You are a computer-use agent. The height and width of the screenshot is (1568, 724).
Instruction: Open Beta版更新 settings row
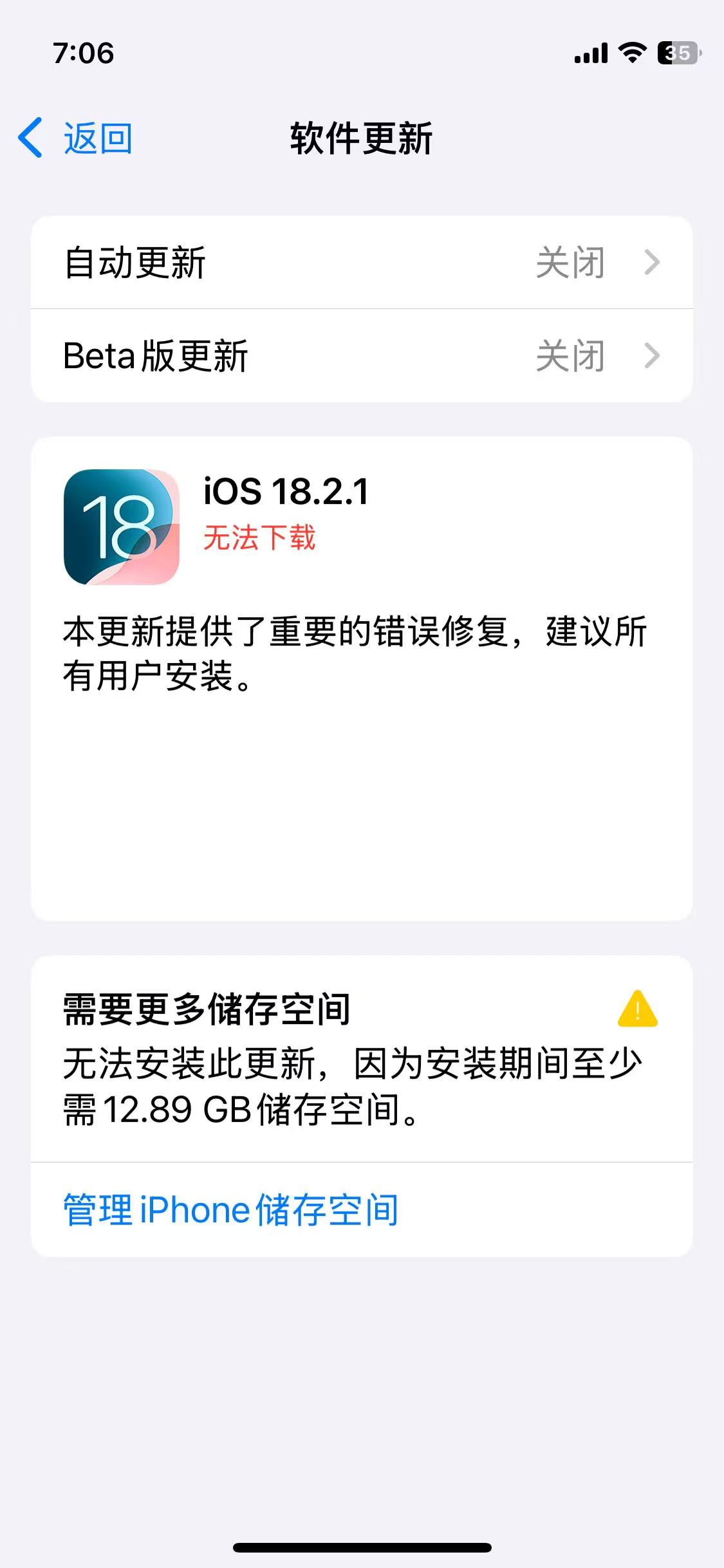362,355
